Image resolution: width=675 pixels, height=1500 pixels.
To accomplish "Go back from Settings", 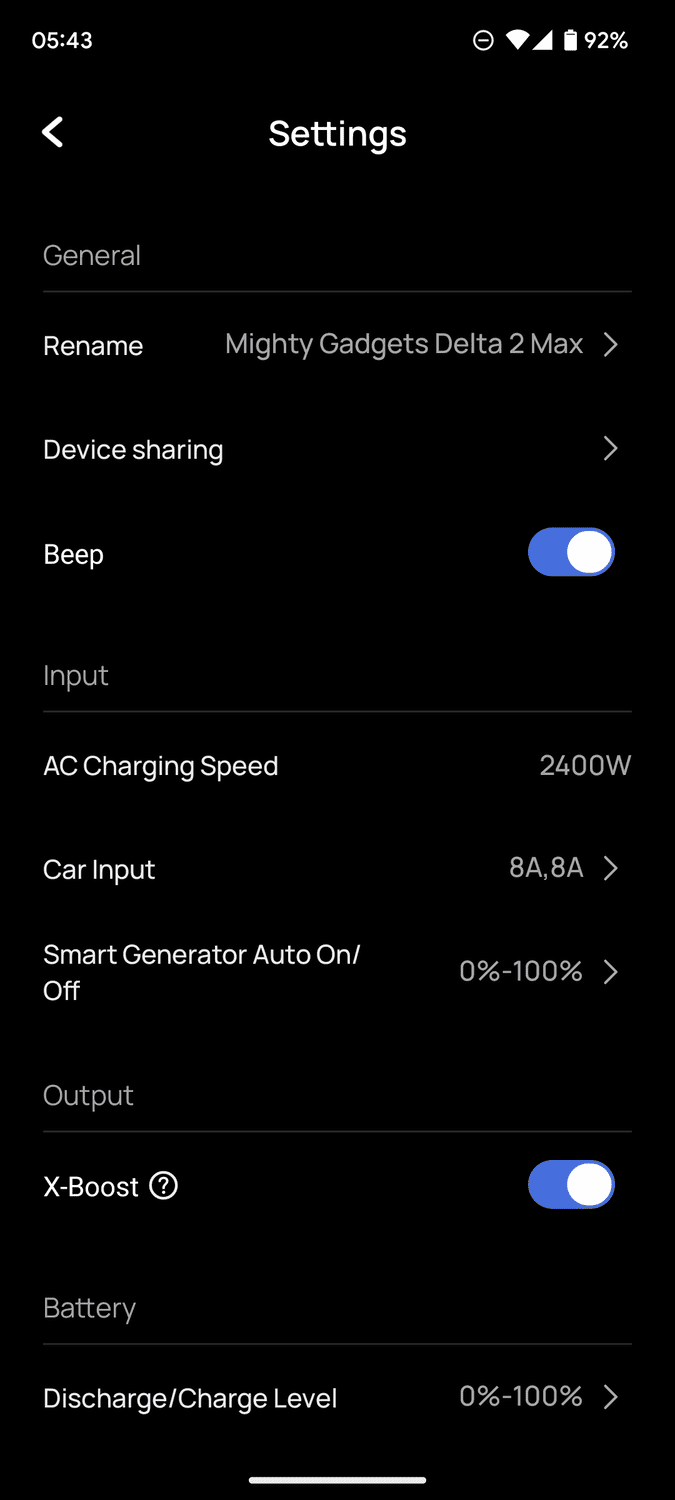I will pyautogui.click(x=53, y=132).
